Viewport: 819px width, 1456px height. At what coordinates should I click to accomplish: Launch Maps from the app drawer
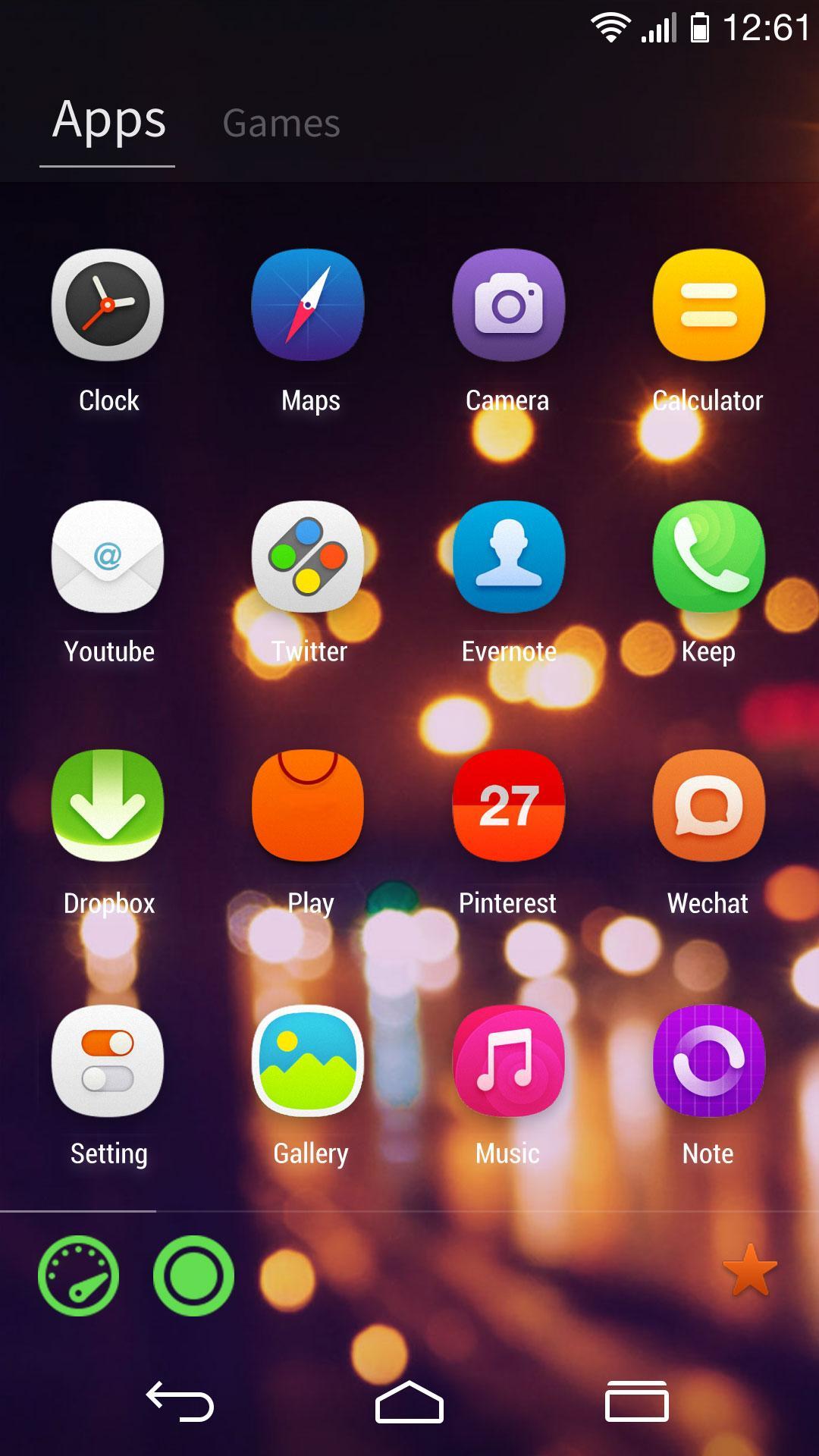309,306
